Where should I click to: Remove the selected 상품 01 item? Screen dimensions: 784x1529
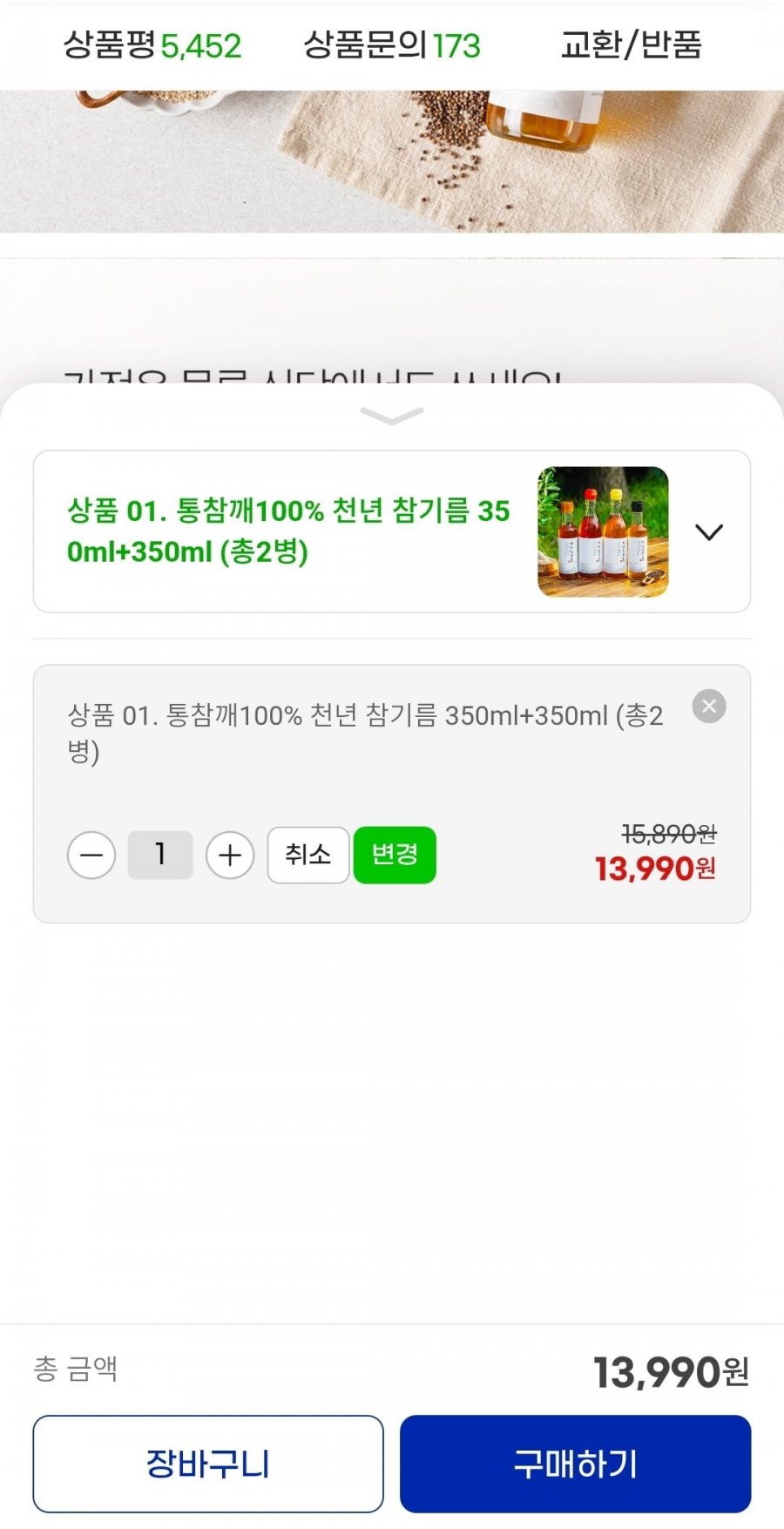point(709,707)
